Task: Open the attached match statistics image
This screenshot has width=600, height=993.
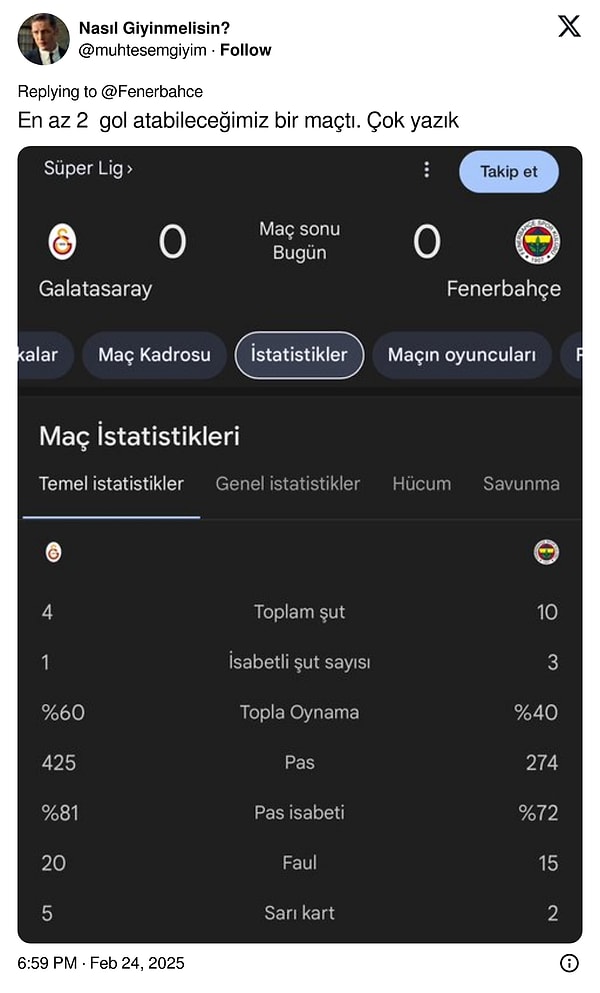Action: pos(300,545)
